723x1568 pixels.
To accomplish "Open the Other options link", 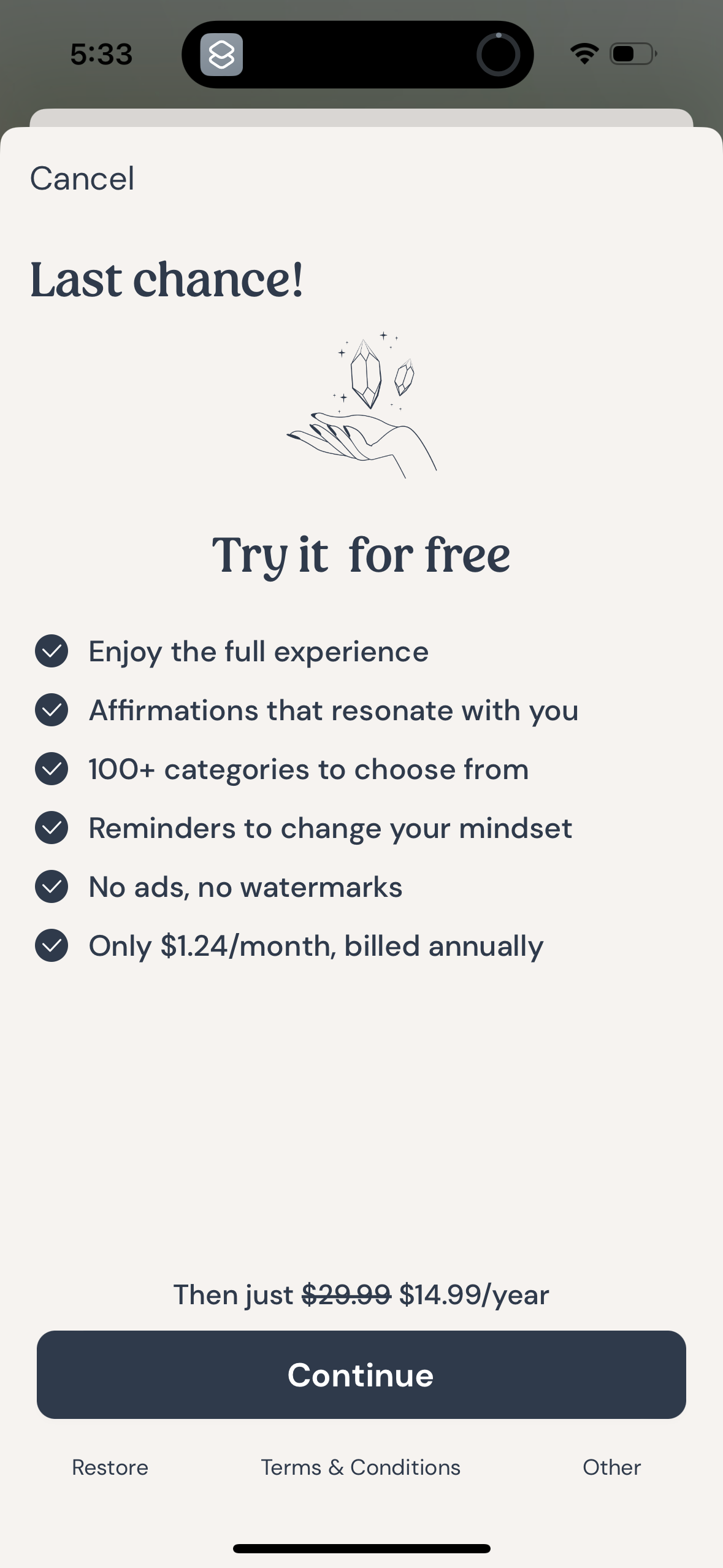I will click(x=611, y=1467).
